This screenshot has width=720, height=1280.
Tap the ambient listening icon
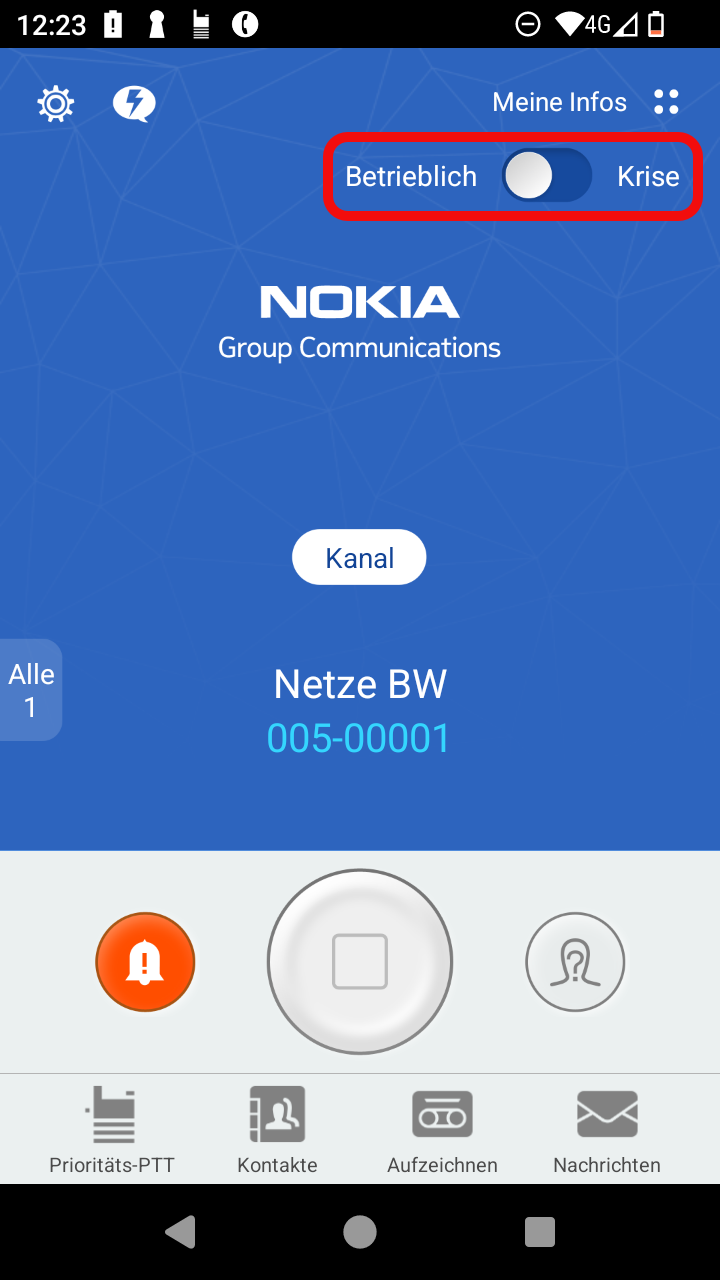(x=575, y=961)
